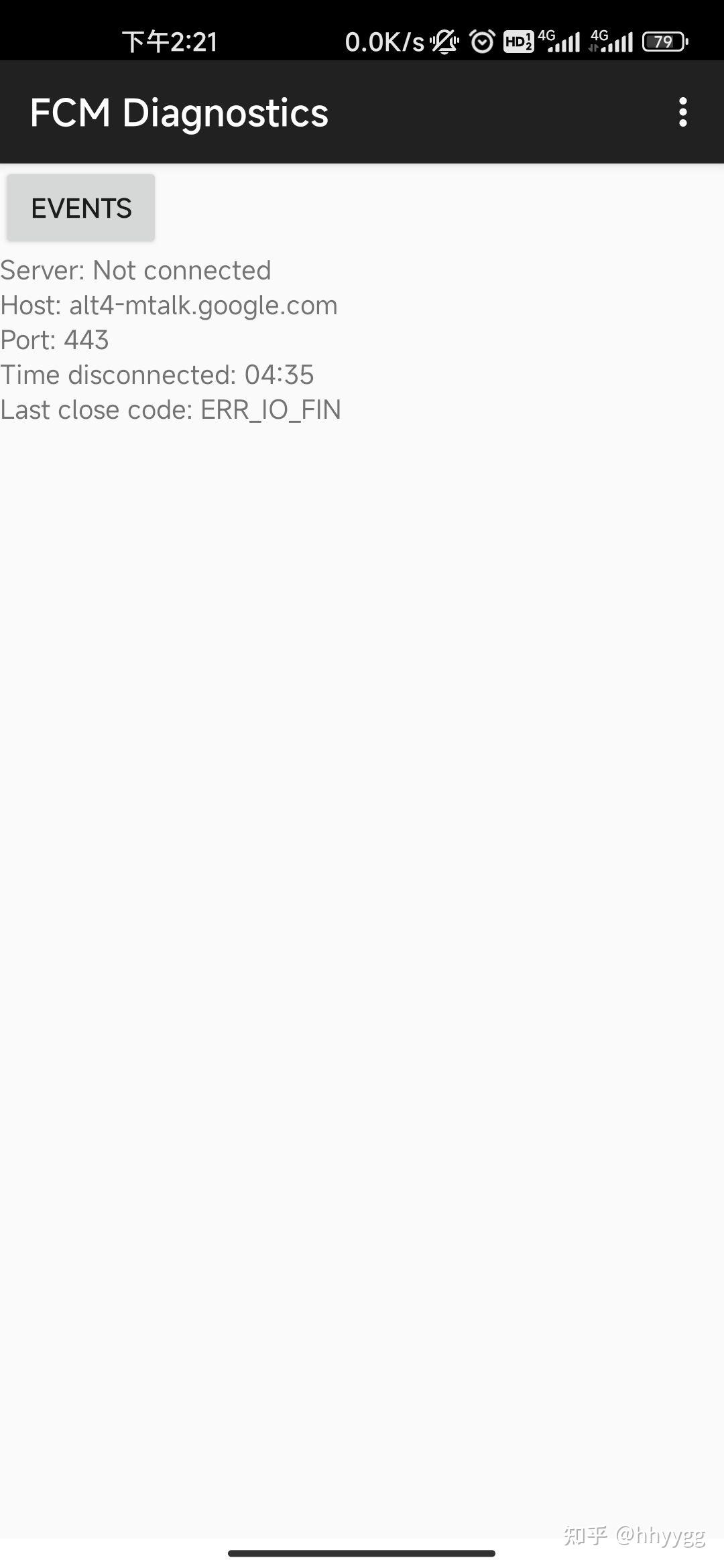Image resolution: width=724 pixels, height=1568 pixels.
Task: Select the Last close code ERR_IO_FIN text
Action: 170,409
